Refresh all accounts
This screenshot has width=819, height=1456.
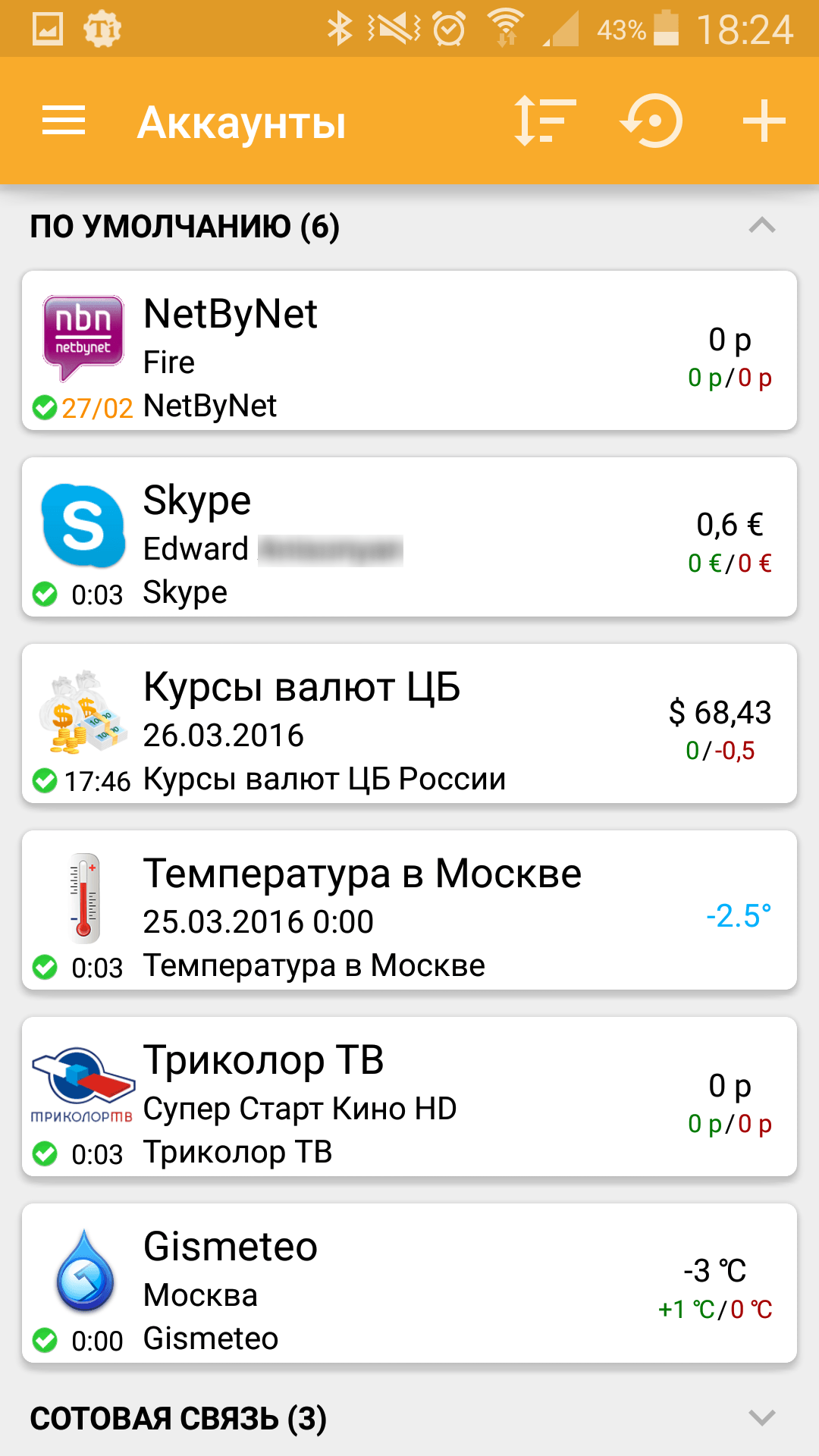click(652, 121)
